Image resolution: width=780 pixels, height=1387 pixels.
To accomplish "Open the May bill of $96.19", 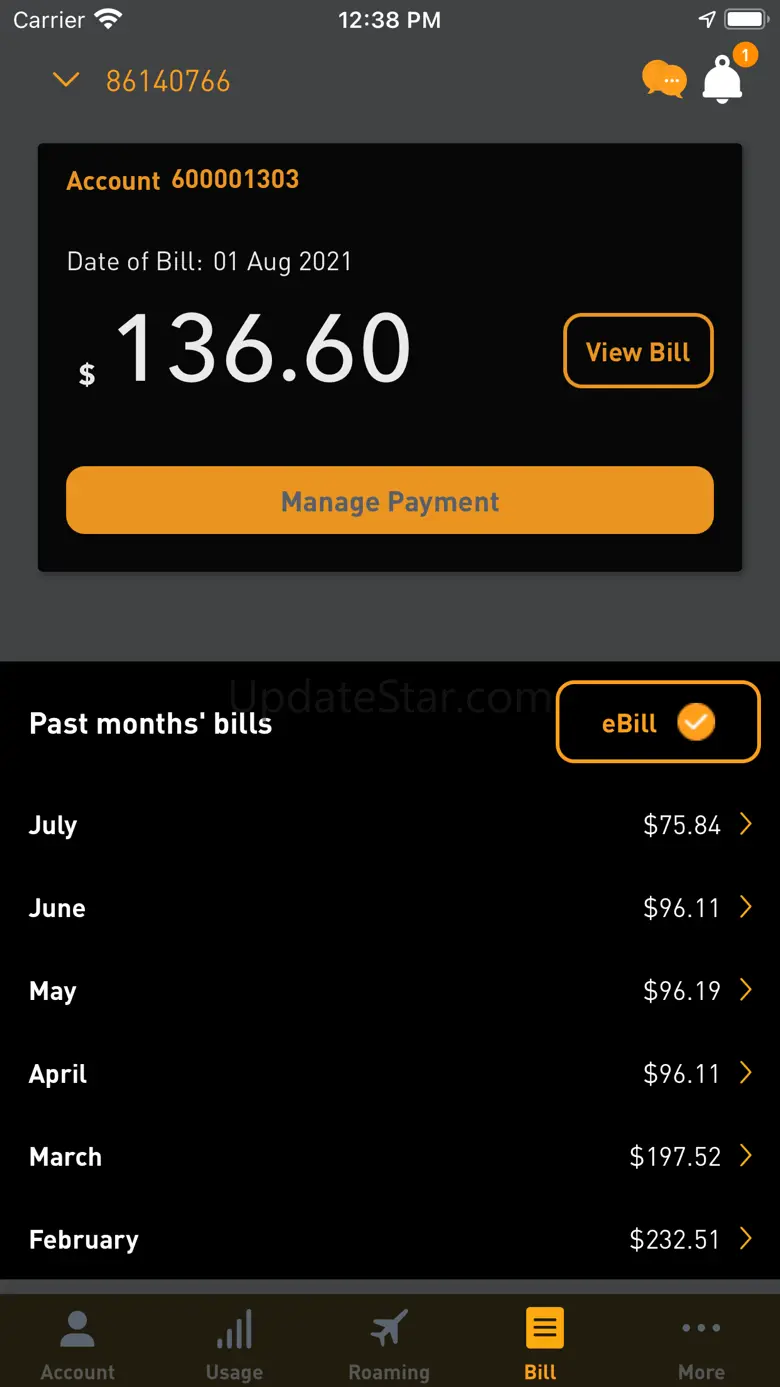I will click(x=390, y=991).
